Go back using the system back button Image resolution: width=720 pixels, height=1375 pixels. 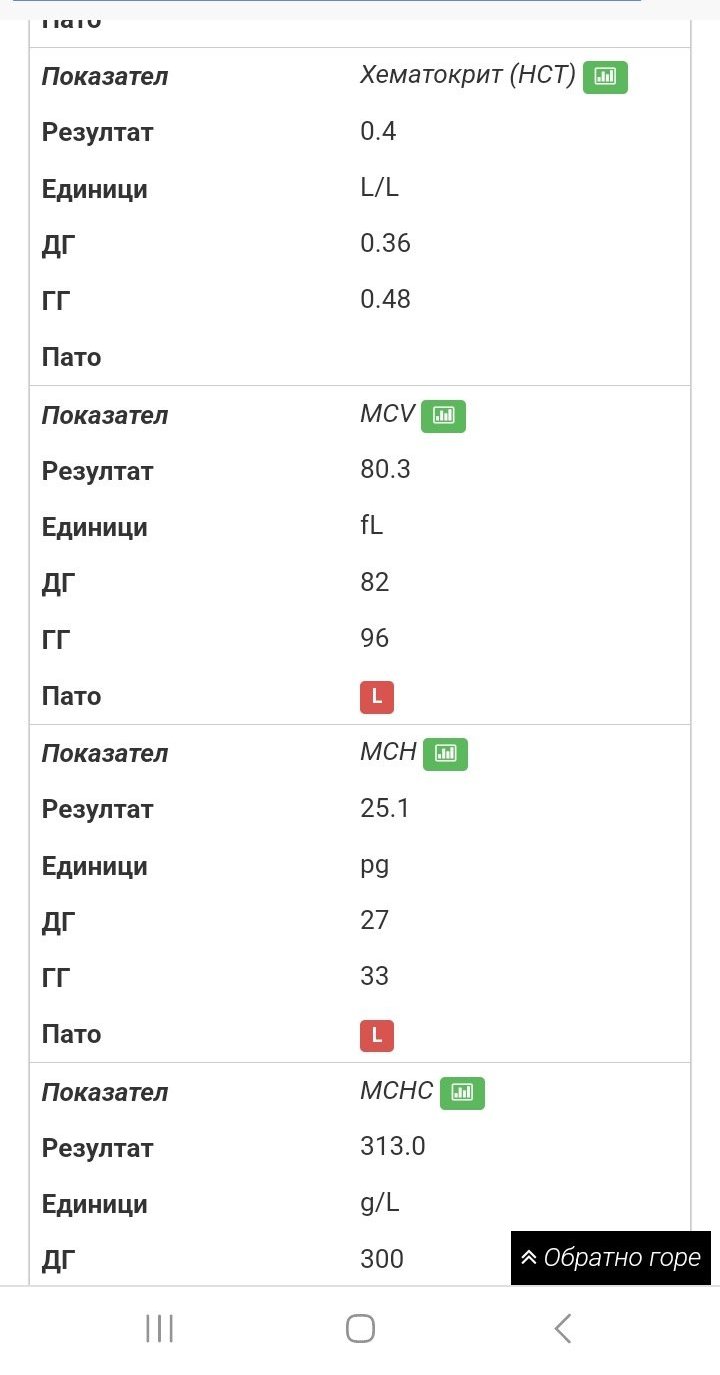pyautogui.click(x=562, y=1329)
